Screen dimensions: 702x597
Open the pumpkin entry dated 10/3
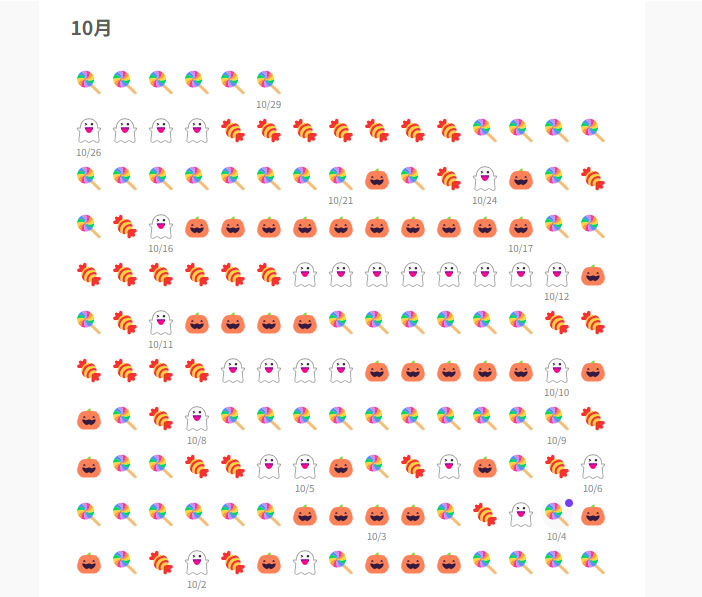click(x=377, y=514)
